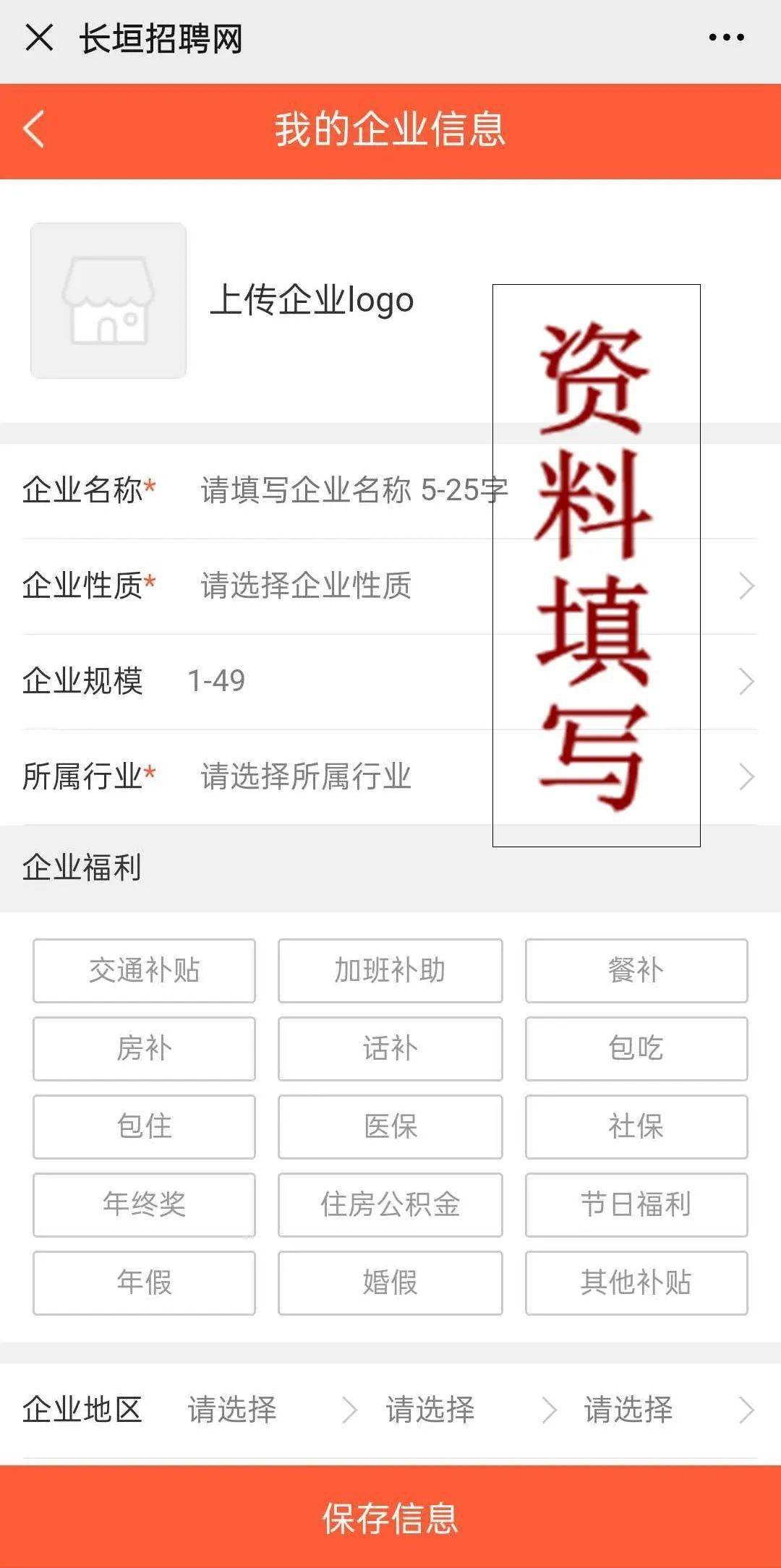Save the company info with 保存信息
The image size is (781, 1568).
[x=390, y=1517]
